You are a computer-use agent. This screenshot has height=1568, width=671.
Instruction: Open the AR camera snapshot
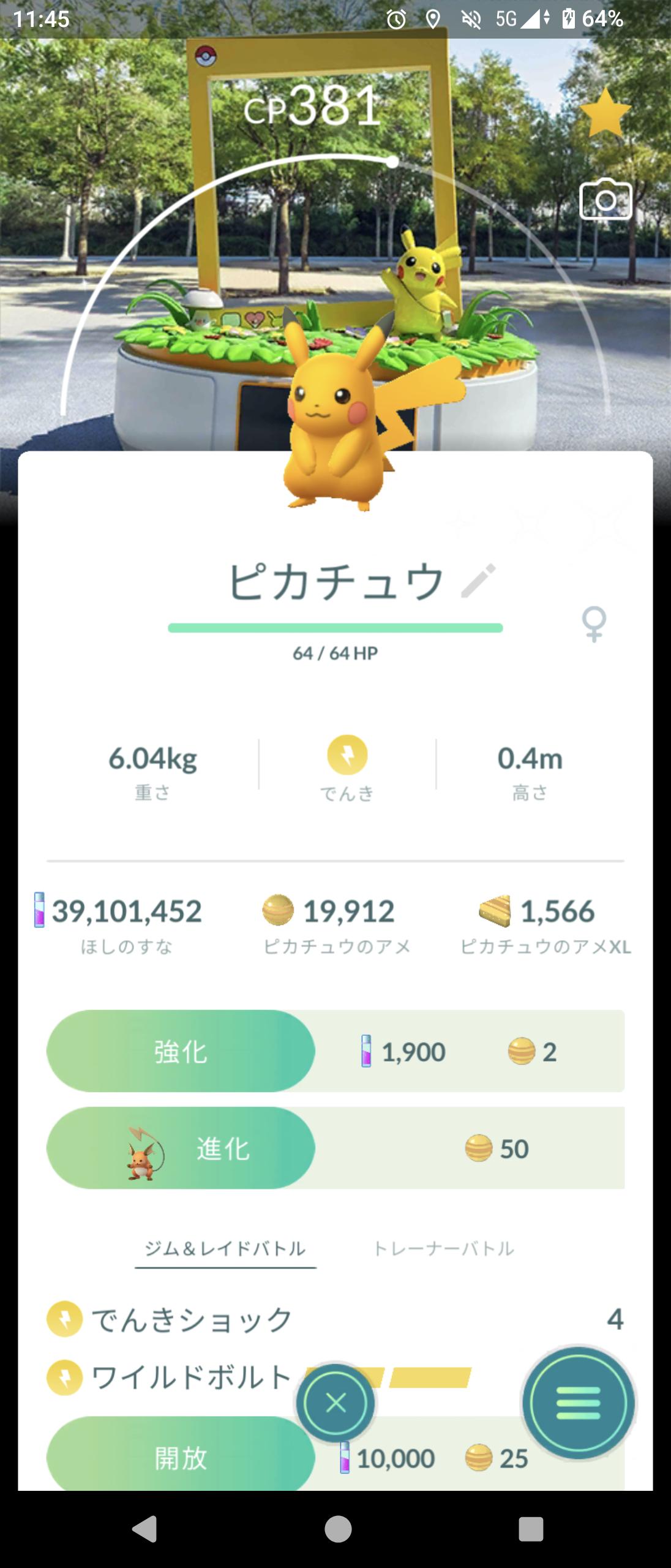605,199
